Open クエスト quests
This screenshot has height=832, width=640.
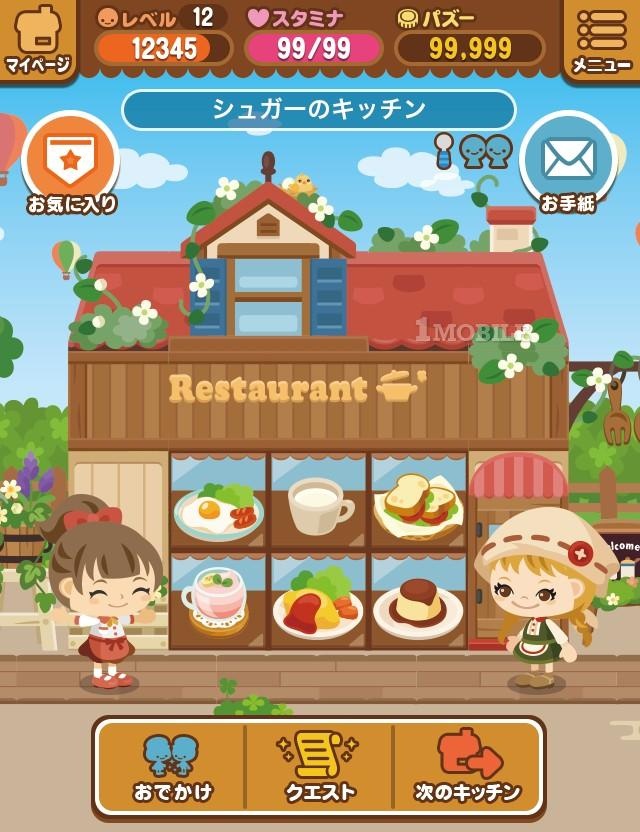tap(320, 767)
